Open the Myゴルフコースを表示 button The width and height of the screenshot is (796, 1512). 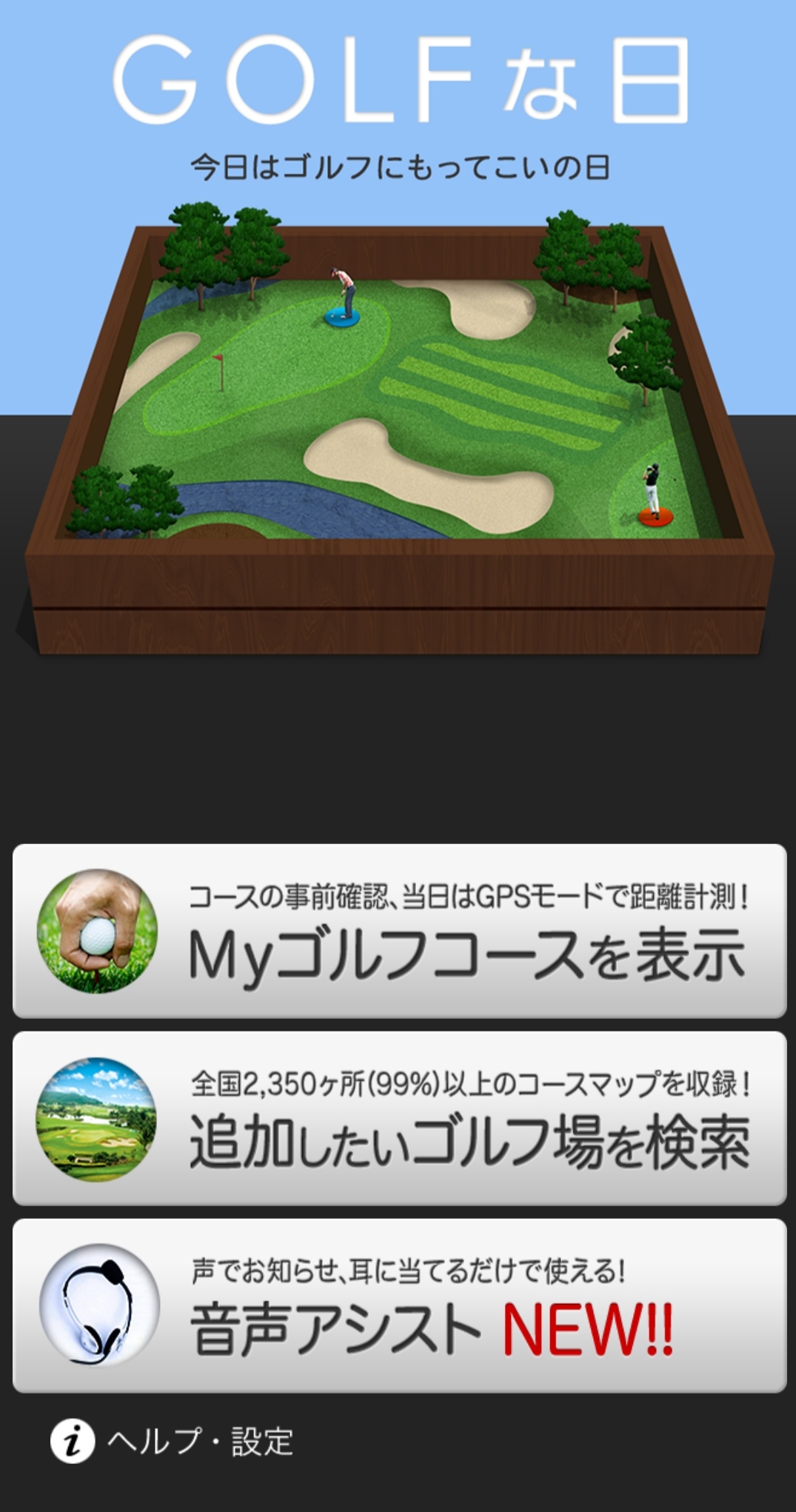(398, 931)
